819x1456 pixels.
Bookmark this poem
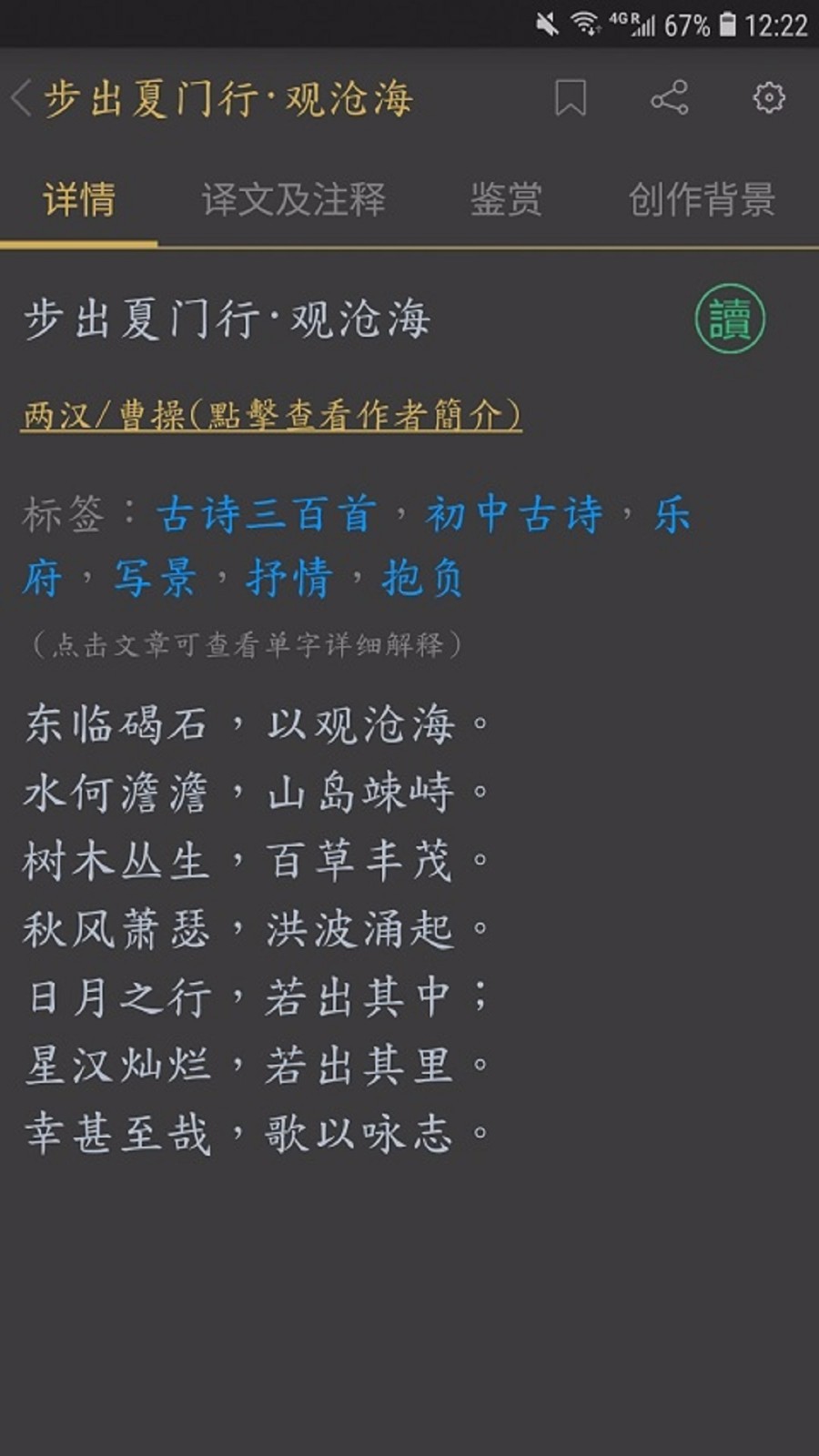click(571, 97)
